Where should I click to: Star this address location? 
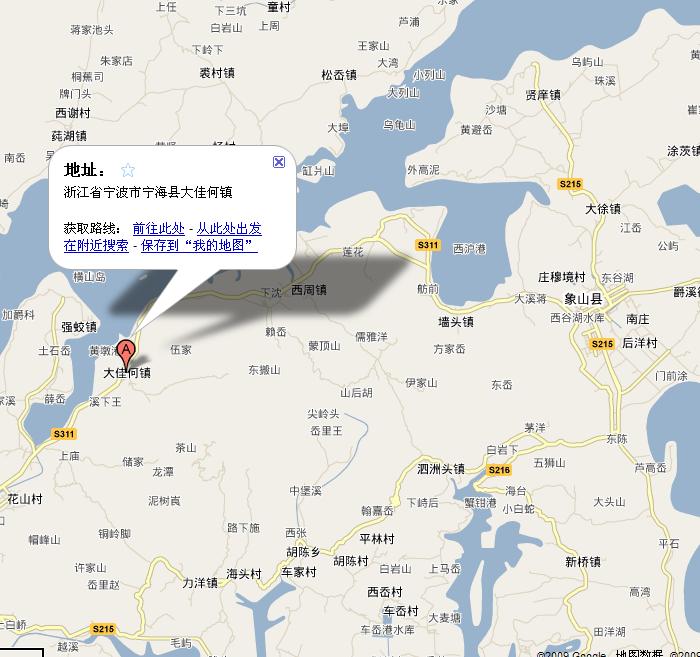[127, 170]
